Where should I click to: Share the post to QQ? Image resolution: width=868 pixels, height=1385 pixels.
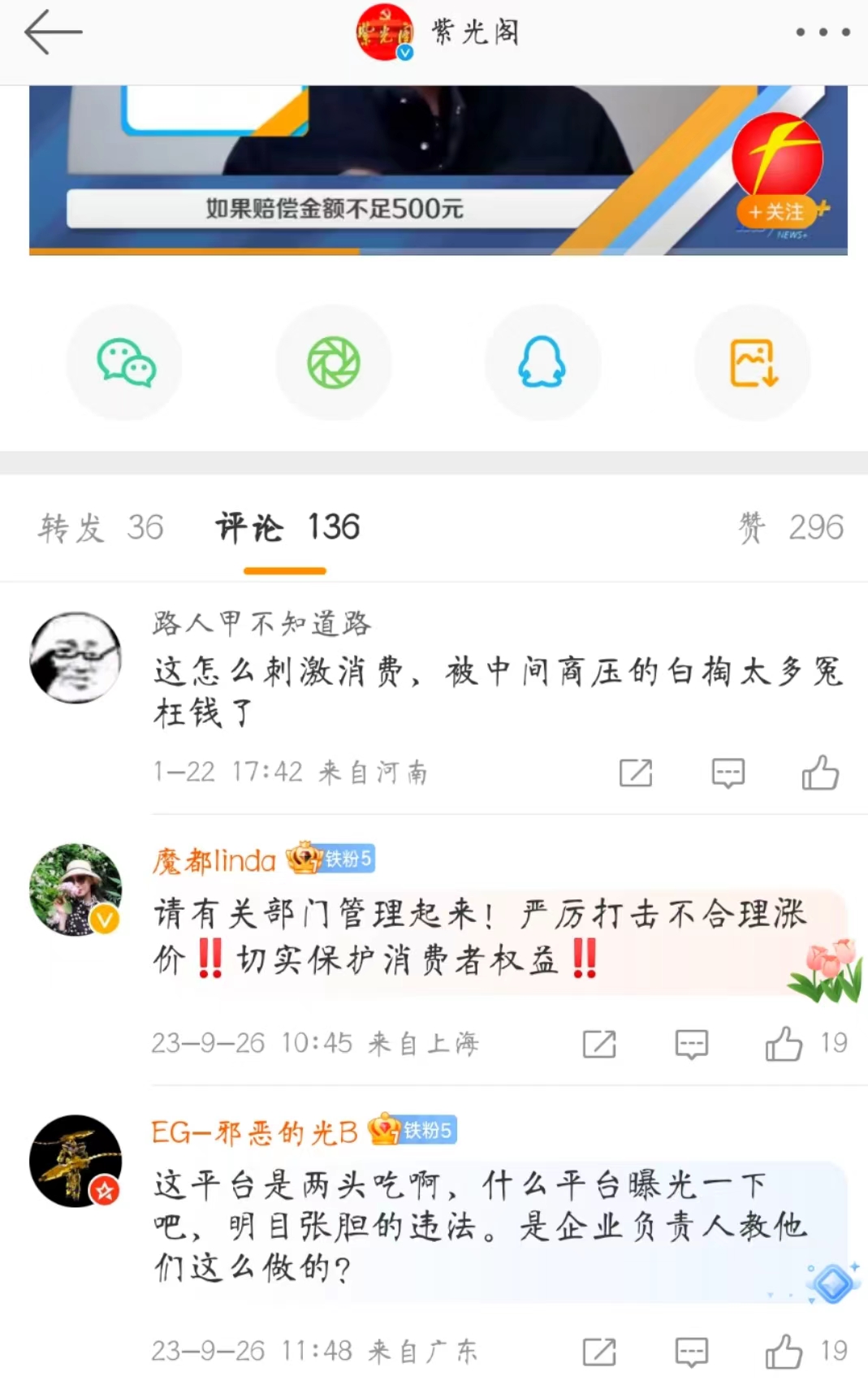click(x=542, y=362)
